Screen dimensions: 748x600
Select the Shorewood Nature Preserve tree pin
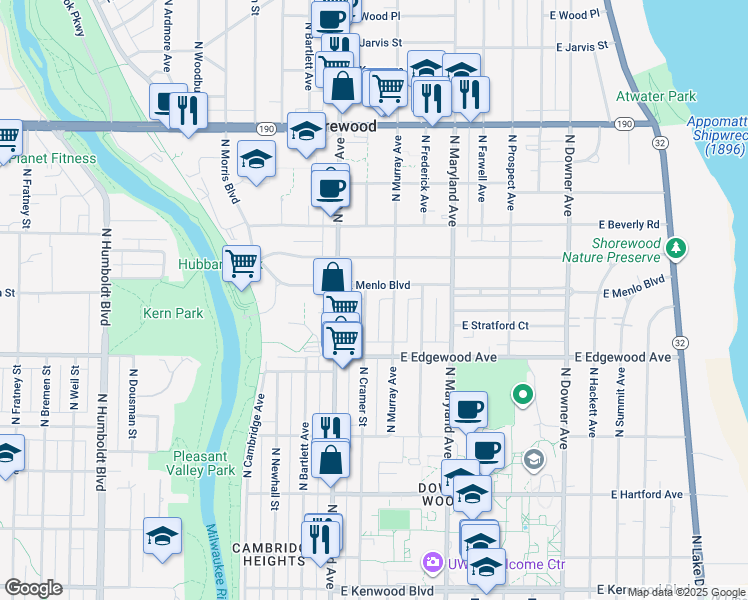tap(676, 248)
